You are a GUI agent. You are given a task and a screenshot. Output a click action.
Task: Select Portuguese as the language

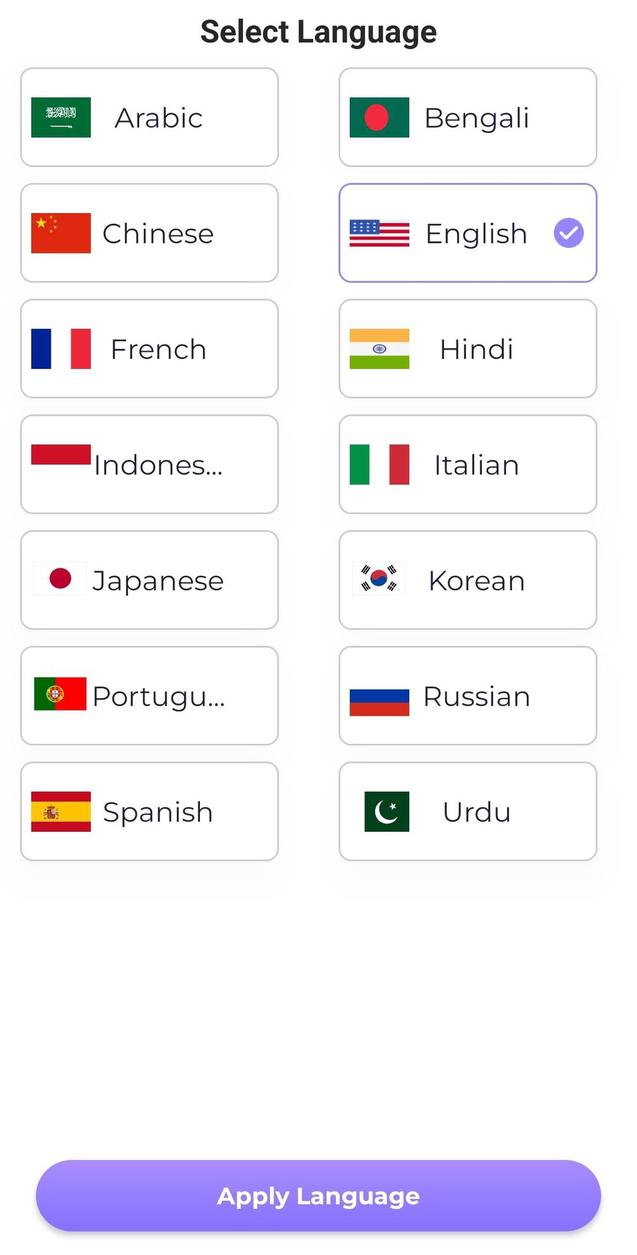coord(149,696)
